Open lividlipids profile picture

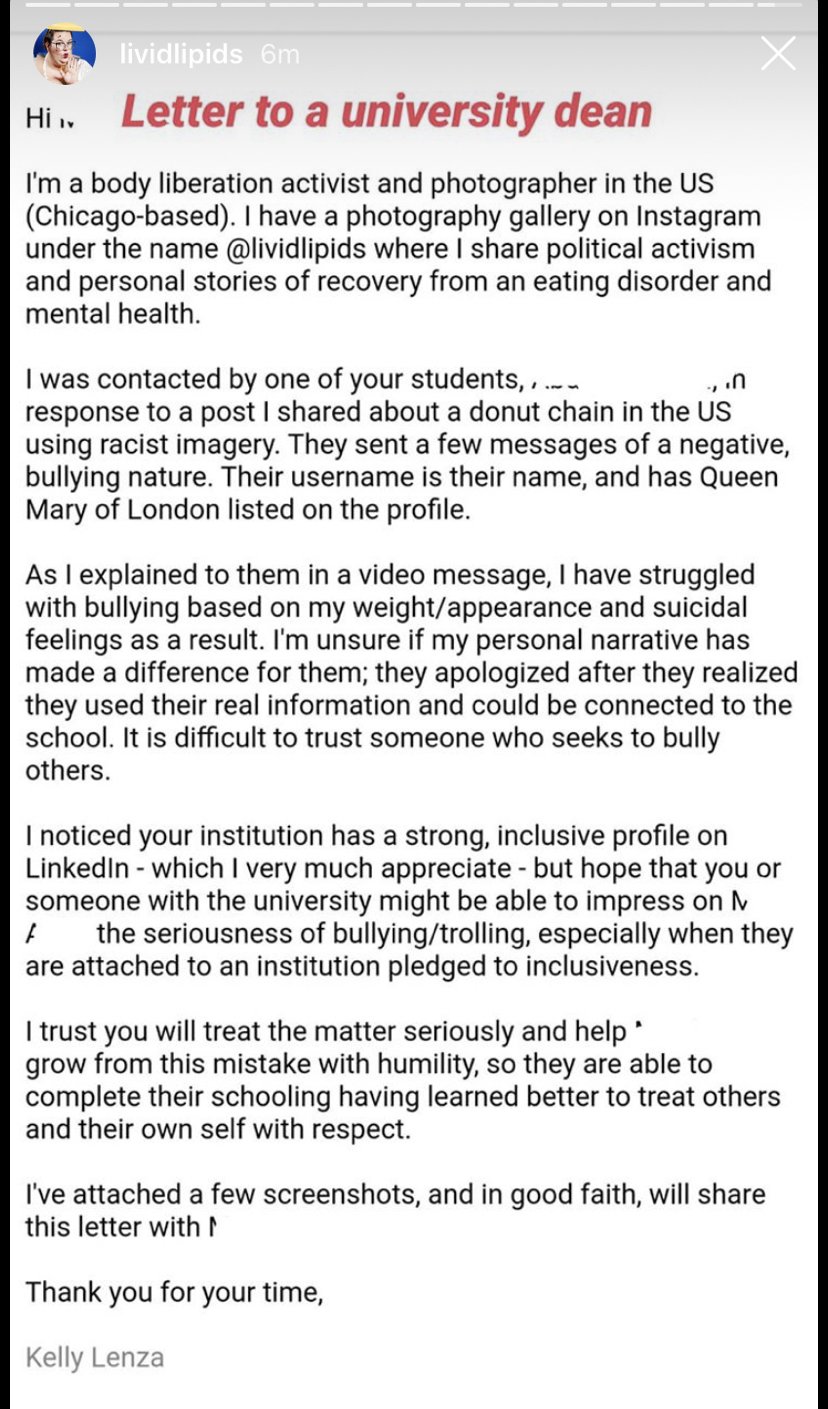click(x=65, y=54)
